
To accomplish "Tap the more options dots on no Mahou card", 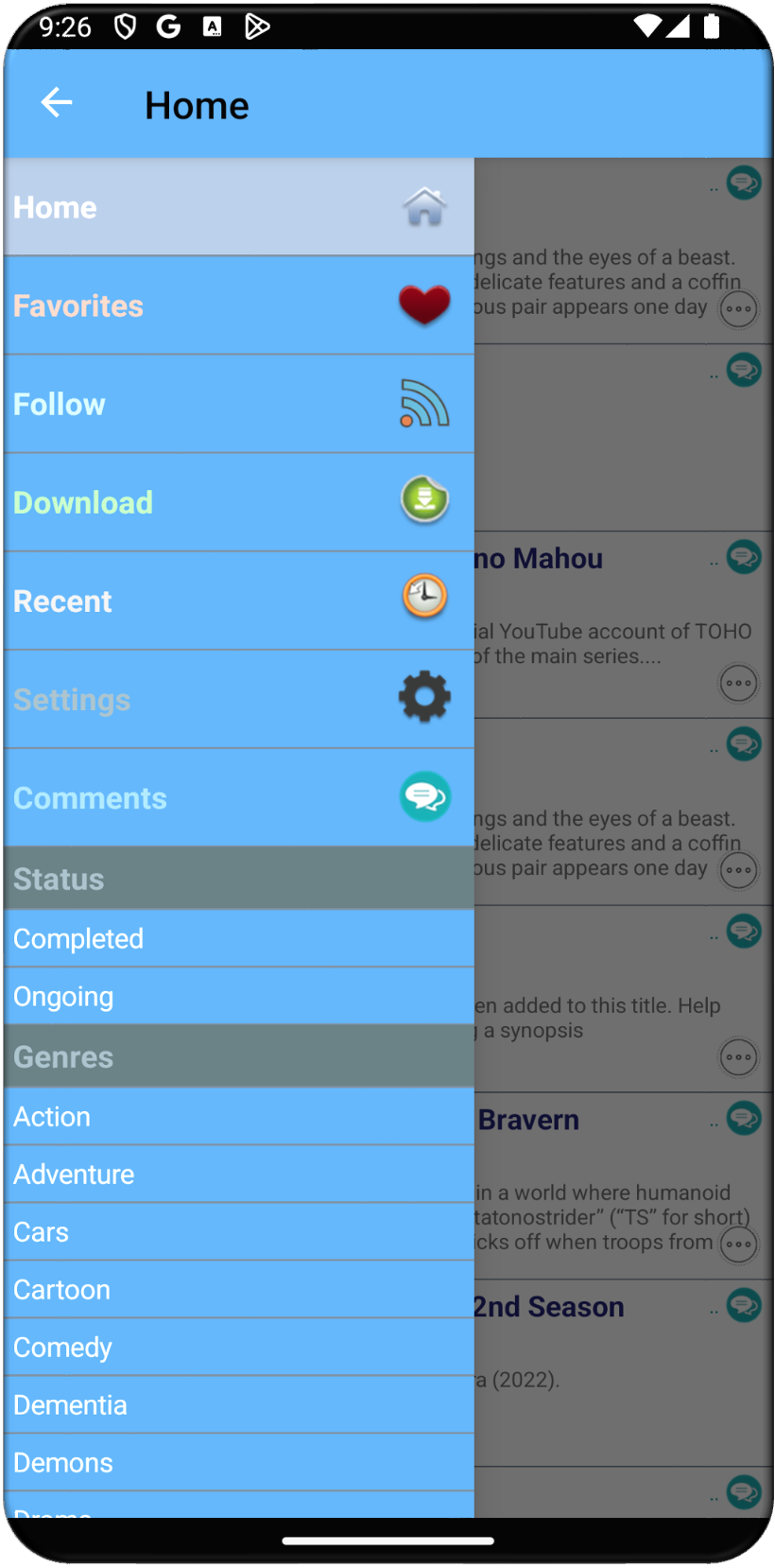I will click(738, 683).
